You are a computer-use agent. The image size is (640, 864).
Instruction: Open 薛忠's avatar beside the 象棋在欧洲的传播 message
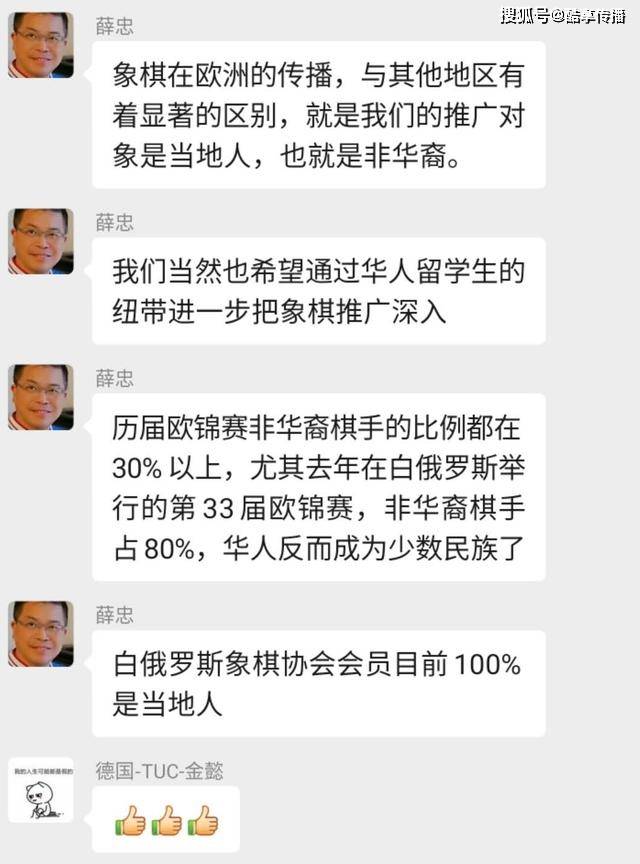coord(41,45)
